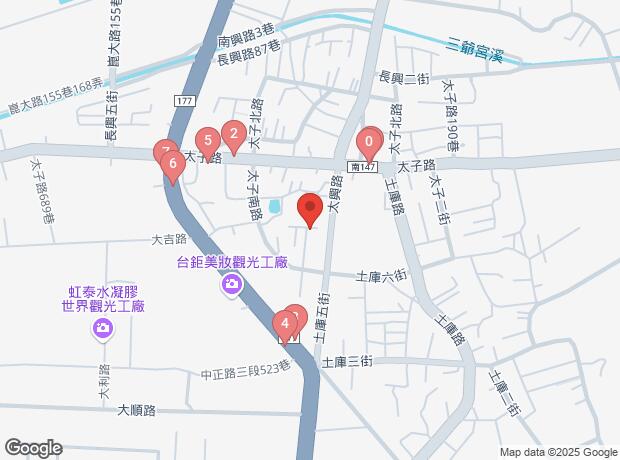
Task: Open 台鉅美妝觀光工廠 place icon
Action: tap(231, 286)
